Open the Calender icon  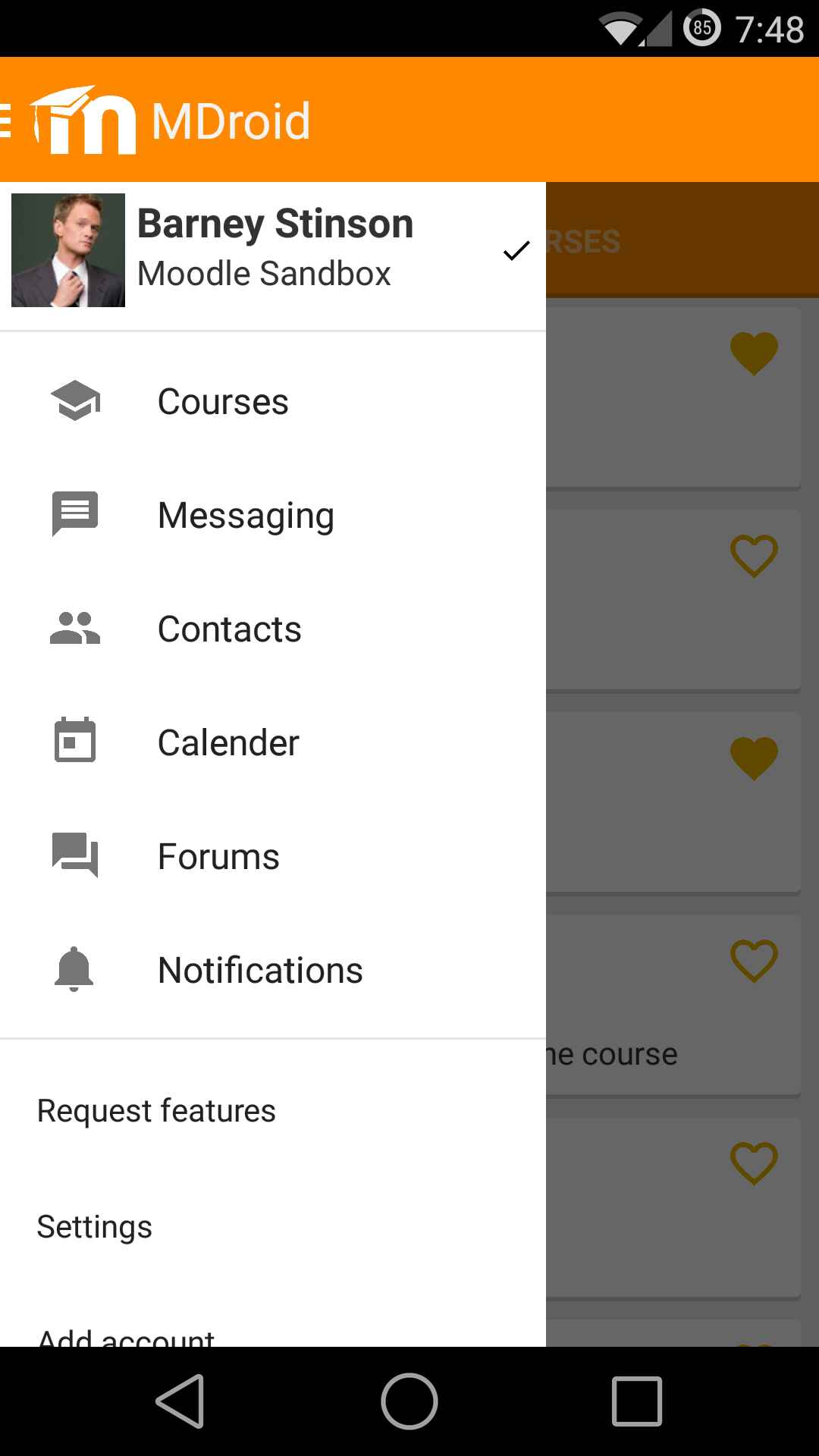click(x=74, y=742)
